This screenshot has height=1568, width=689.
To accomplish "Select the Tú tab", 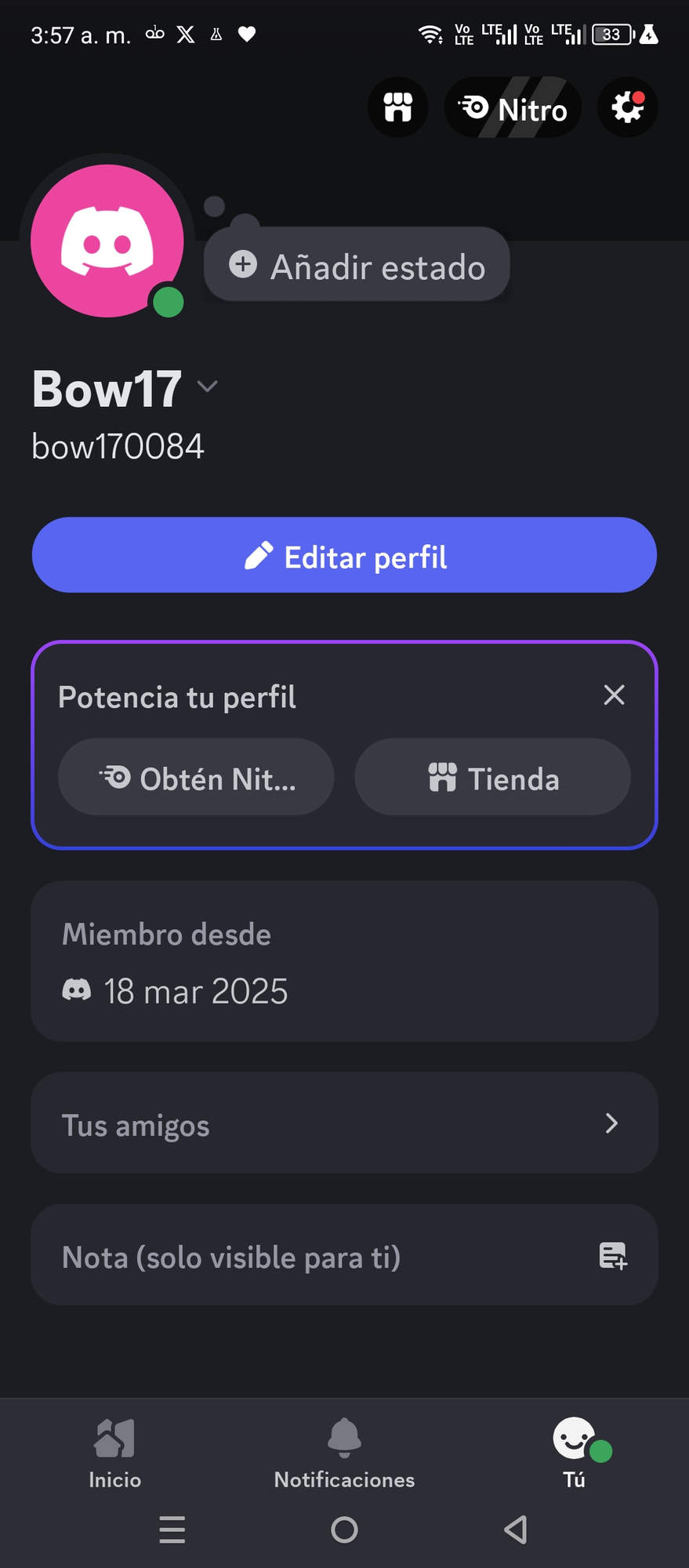I will point(575,1454).
